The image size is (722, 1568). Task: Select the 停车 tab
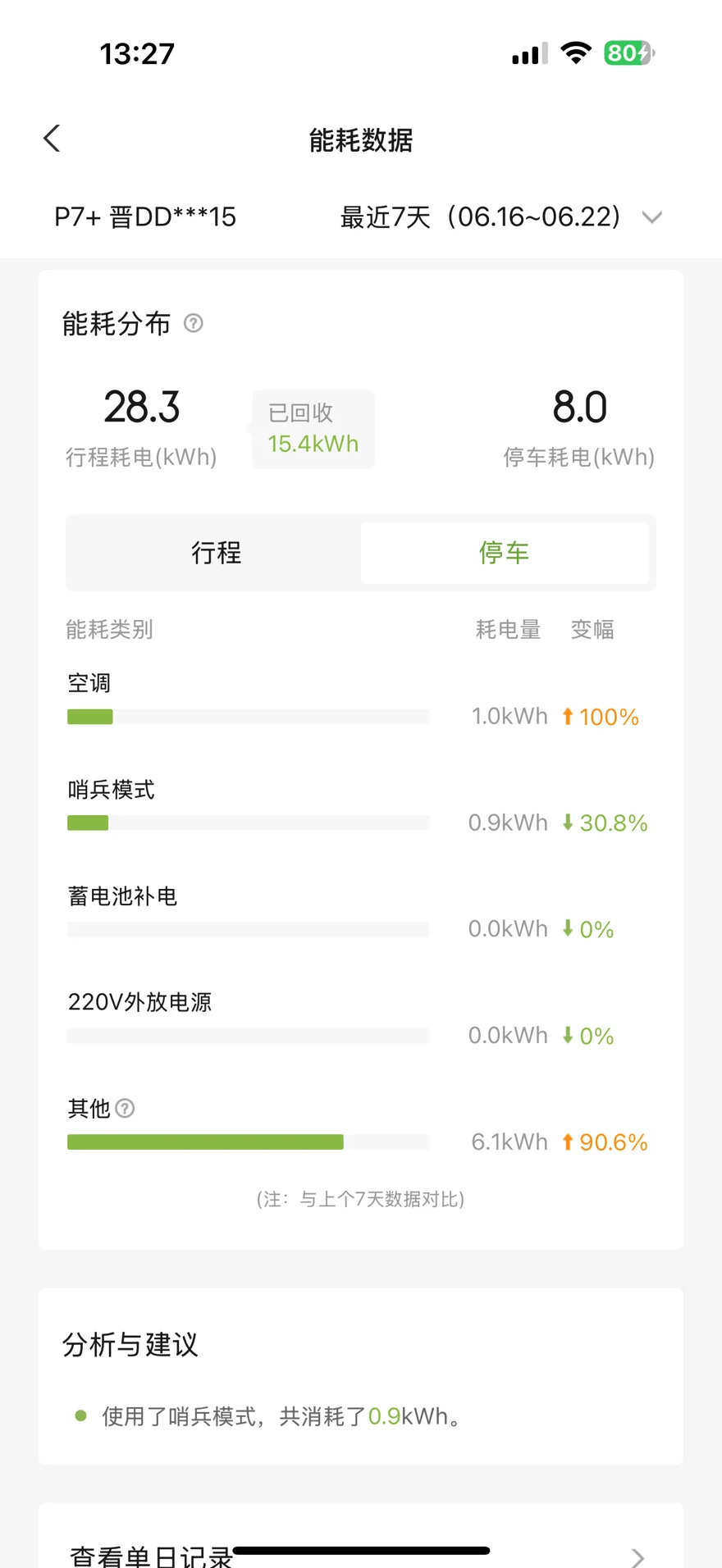click(505, 553)
